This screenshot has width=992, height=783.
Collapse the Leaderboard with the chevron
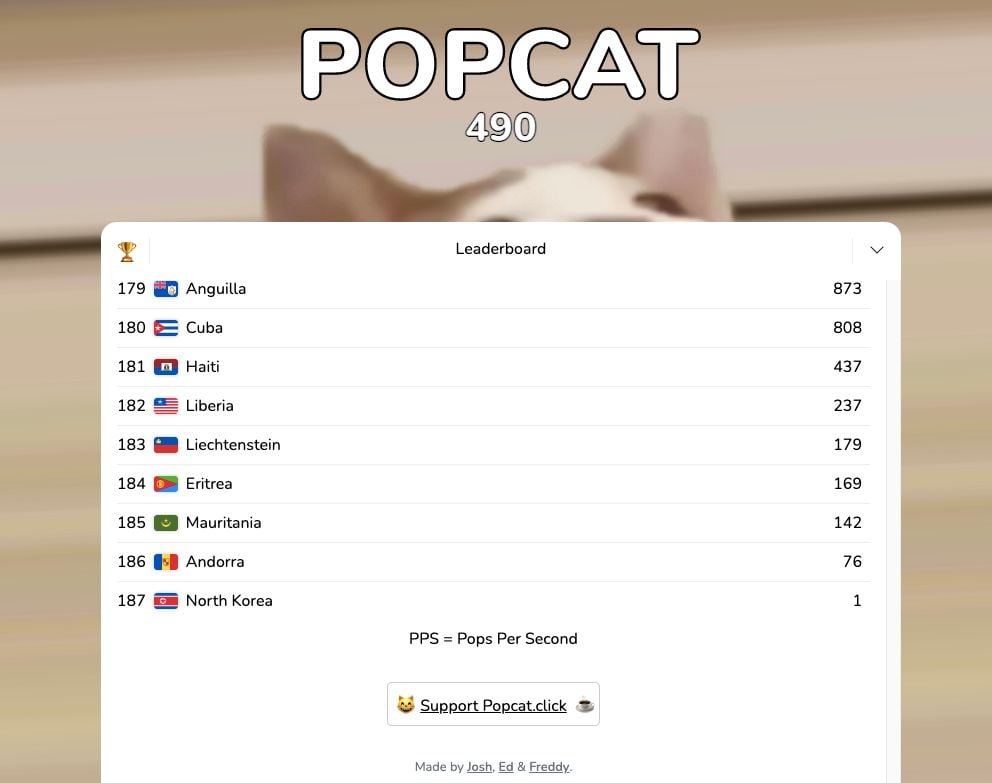[x=876, y=250]
